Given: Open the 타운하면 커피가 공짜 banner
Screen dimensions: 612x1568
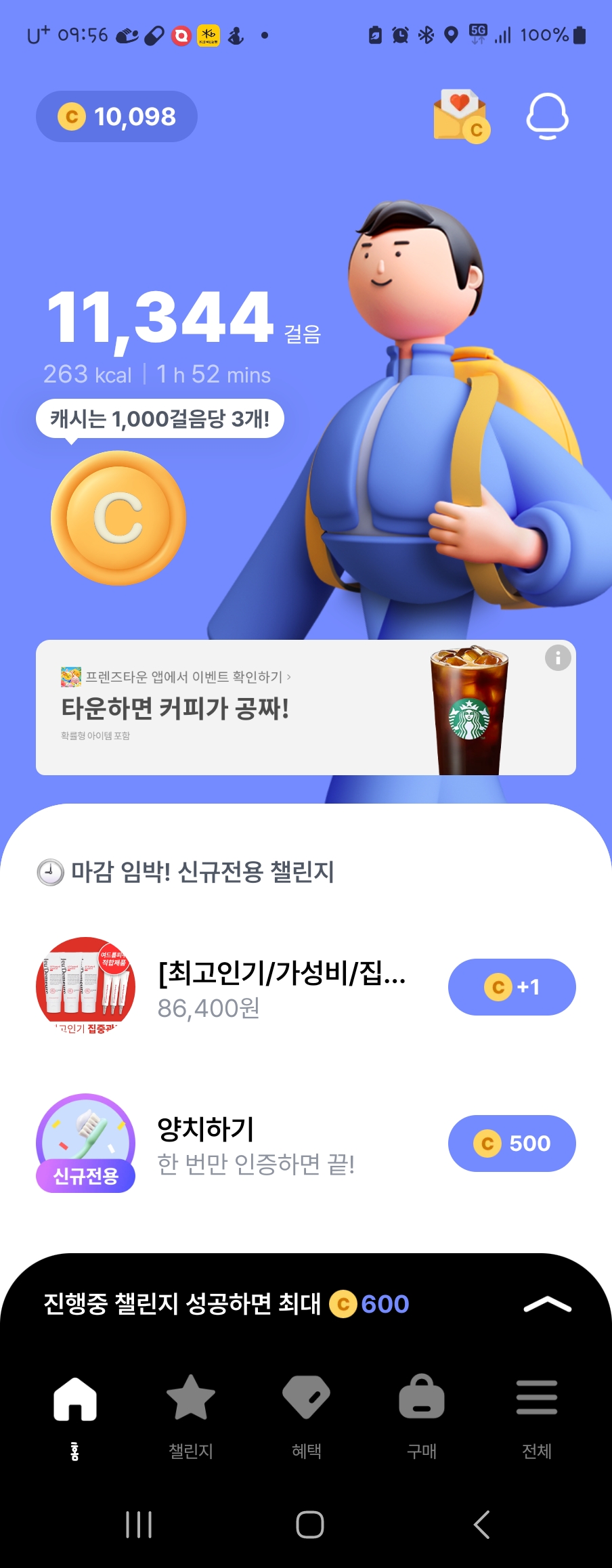Looking at the screenshot, I should coord(306,707).
